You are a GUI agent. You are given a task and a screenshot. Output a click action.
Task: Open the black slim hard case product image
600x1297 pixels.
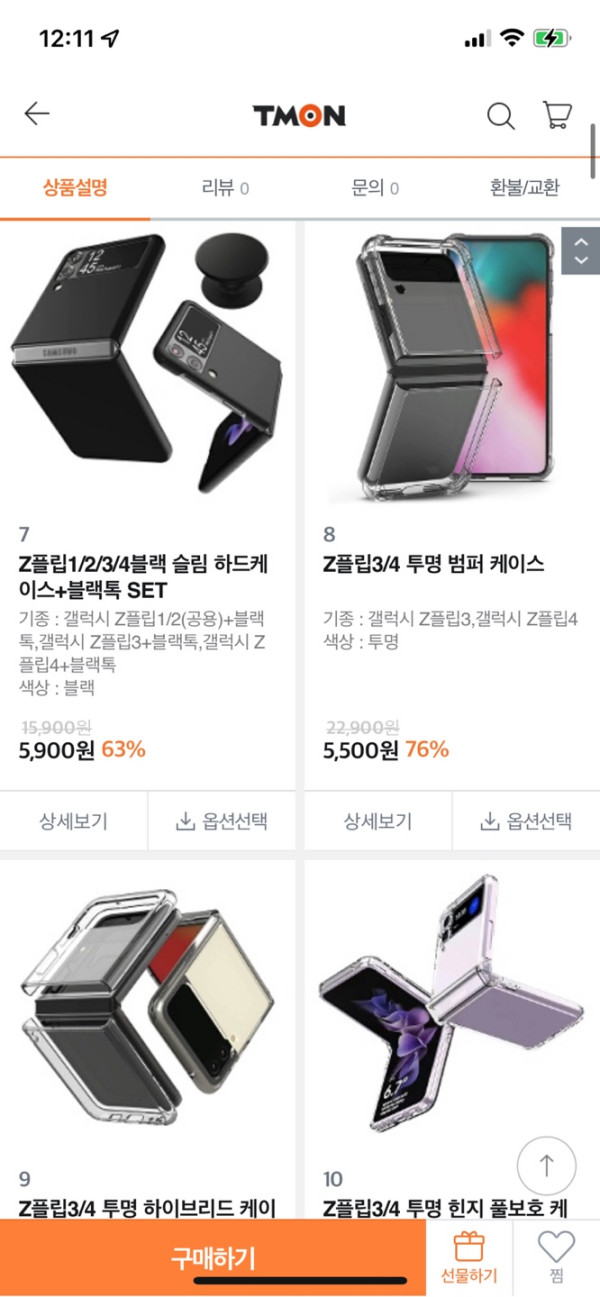pos(148,364)
